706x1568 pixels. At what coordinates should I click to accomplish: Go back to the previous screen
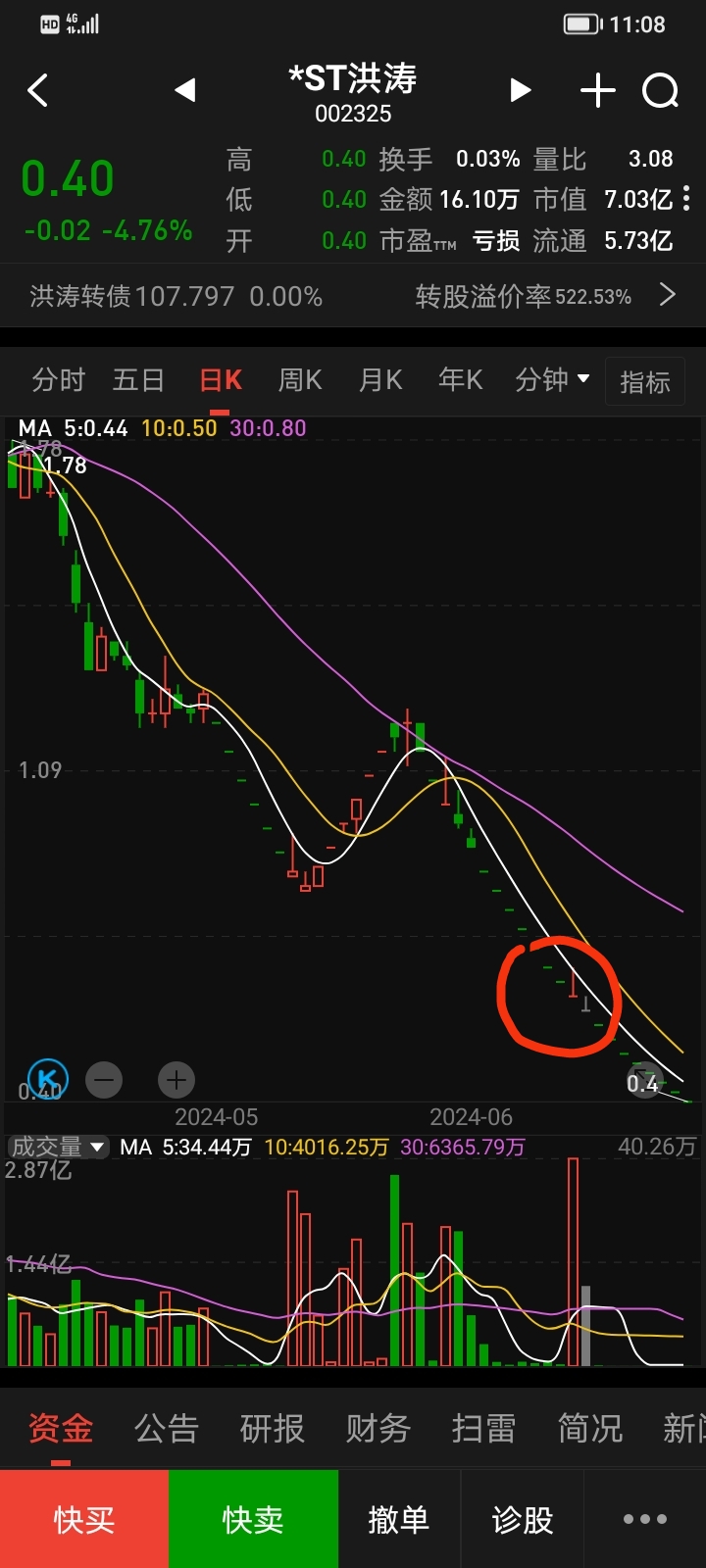pyautogui.click(x=38, y=91)
